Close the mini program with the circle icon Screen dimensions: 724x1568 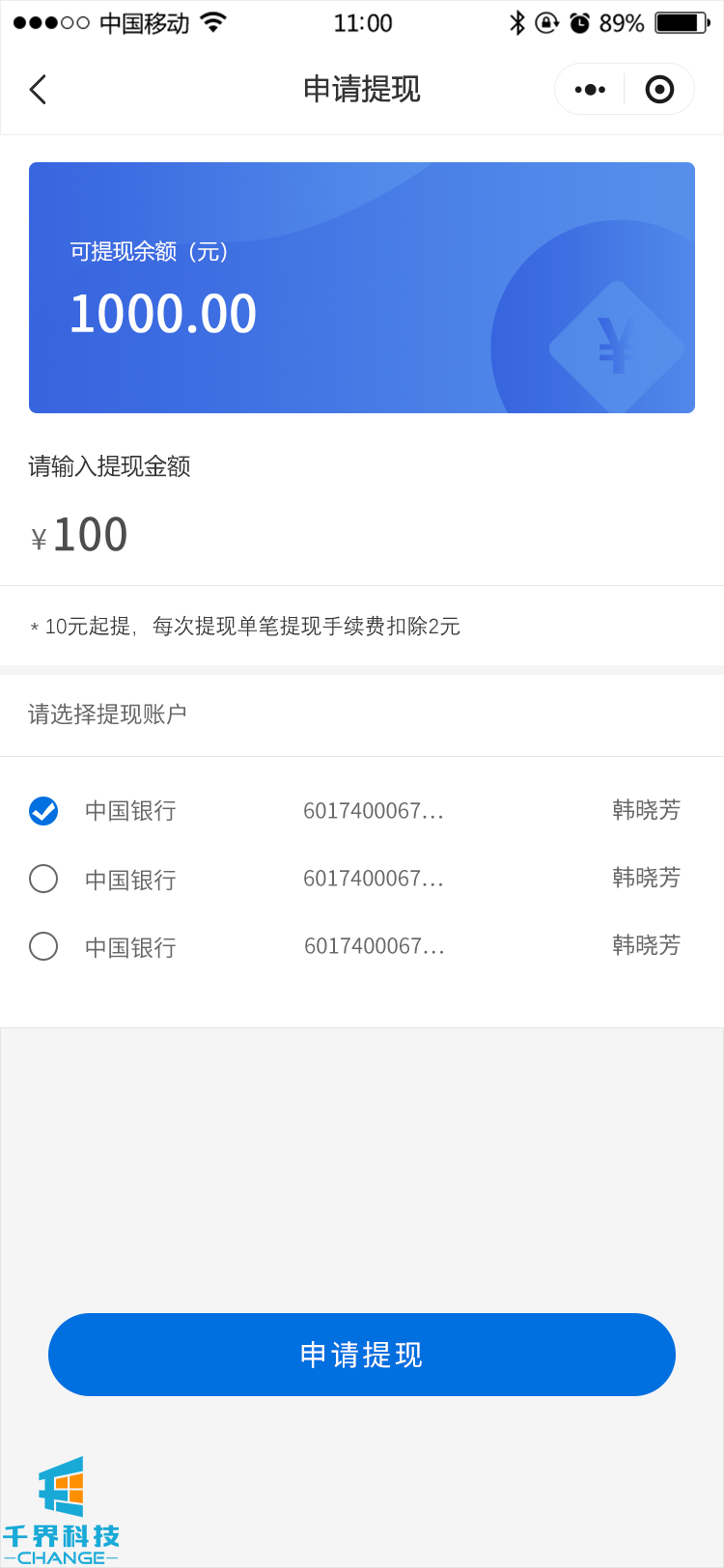(x=659, y=90)
